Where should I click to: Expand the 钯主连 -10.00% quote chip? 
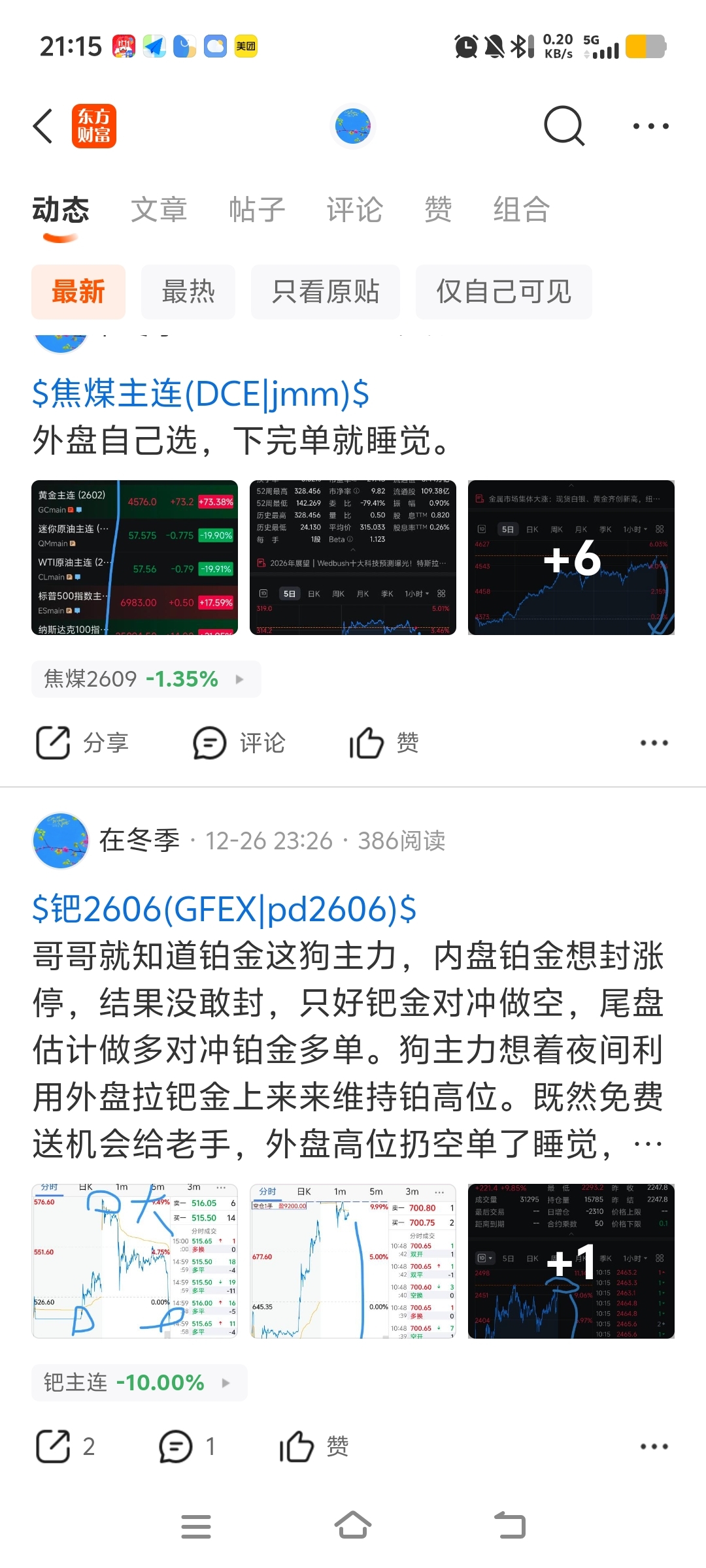[x=138, y=1382]
